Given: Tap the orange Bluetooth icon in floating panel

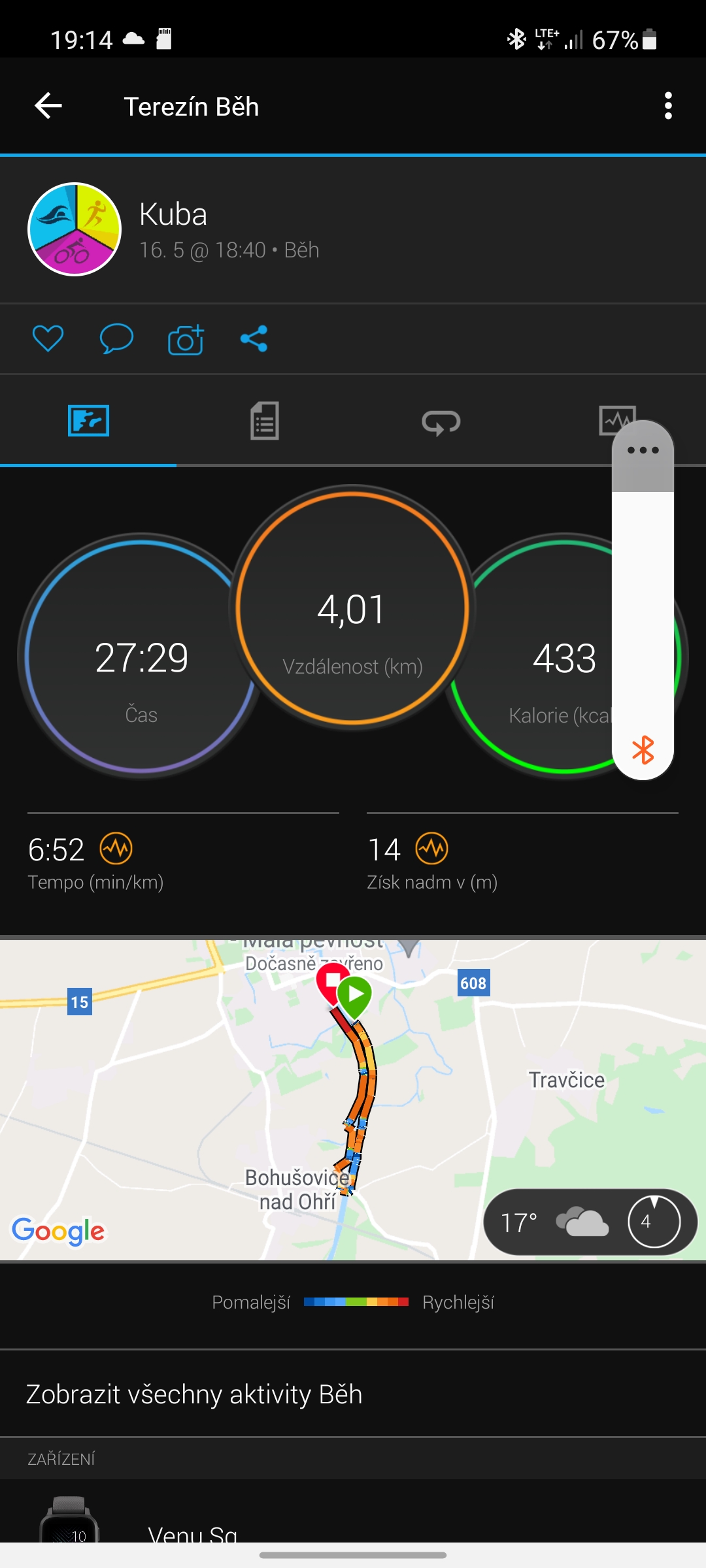Looking at the screenshot, I should [x=643, y=750].
